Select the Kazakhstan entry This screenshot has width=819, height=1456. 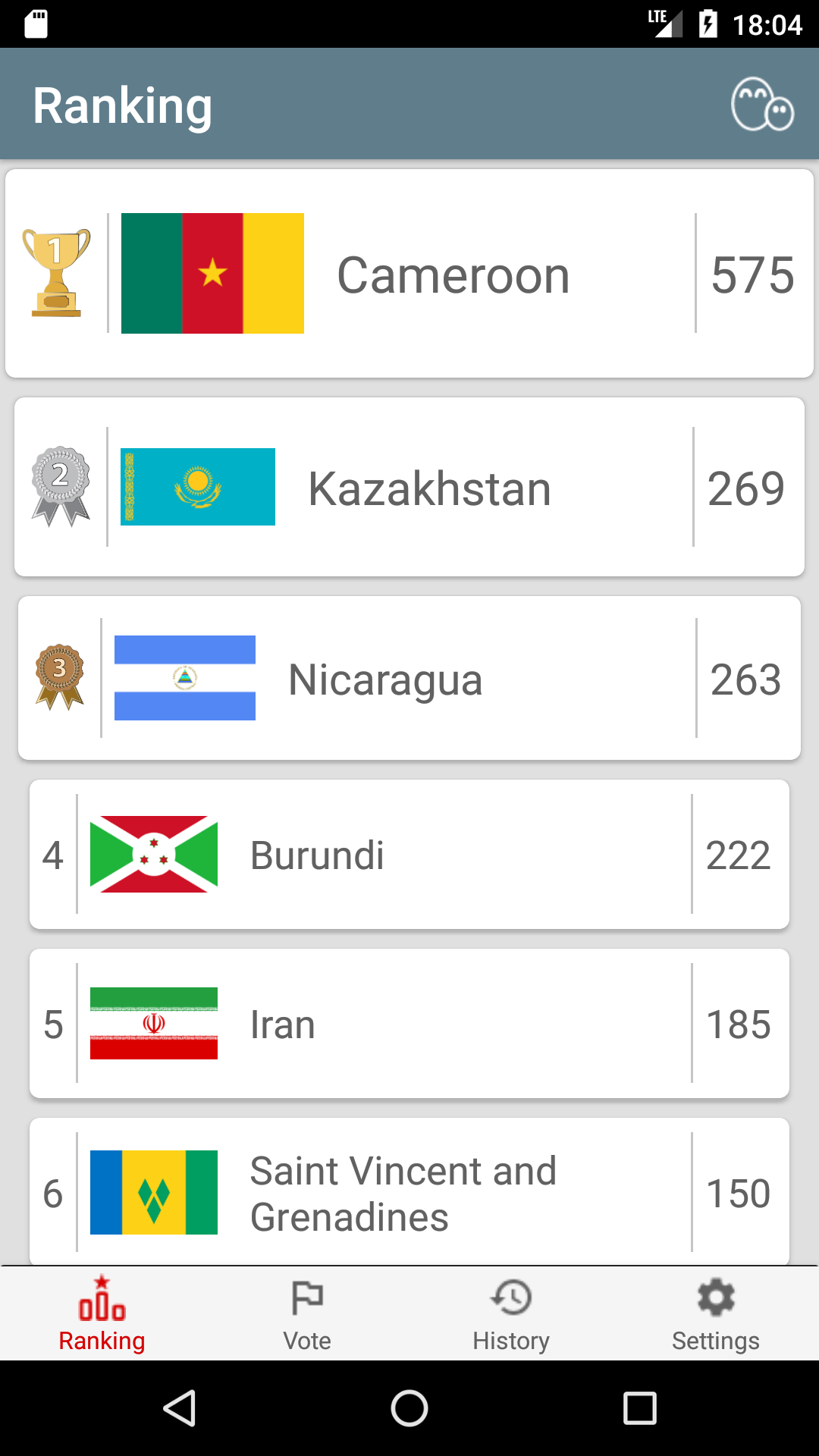pos(409,487)
